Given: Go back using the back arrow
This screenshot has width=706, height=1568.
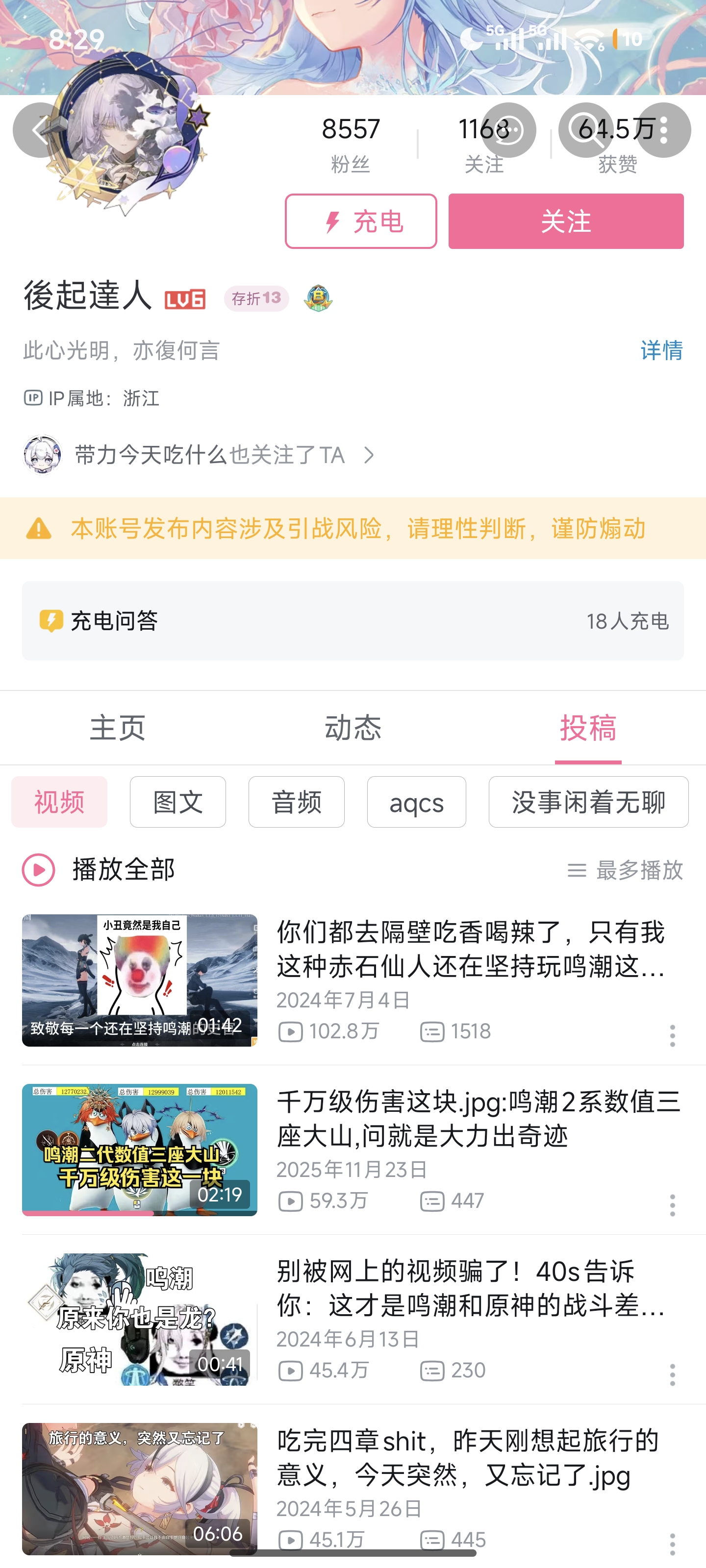Looking at the screenshot, I should click(40, 130).
